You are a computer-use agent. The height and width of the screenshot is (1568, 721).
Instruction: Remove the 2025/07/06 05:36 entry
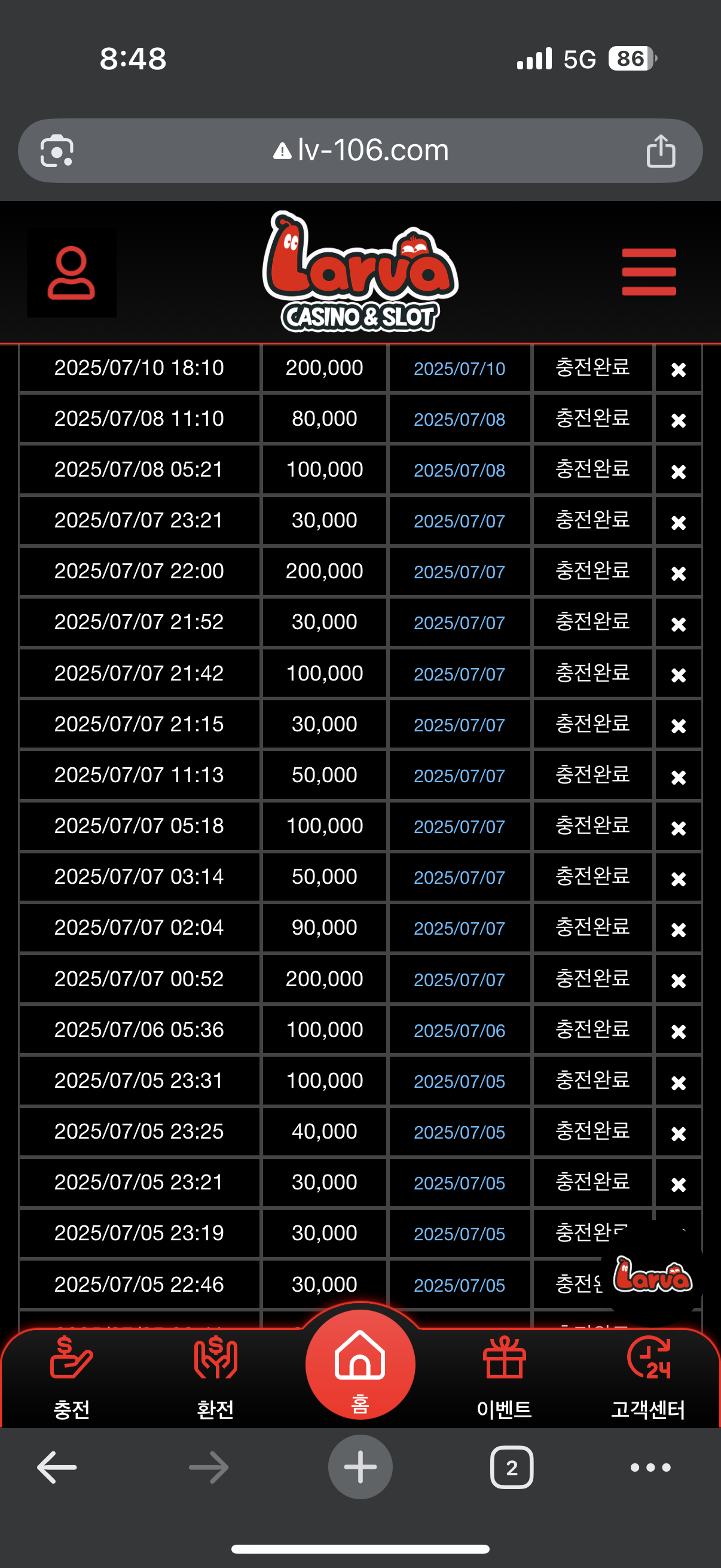678,1031
